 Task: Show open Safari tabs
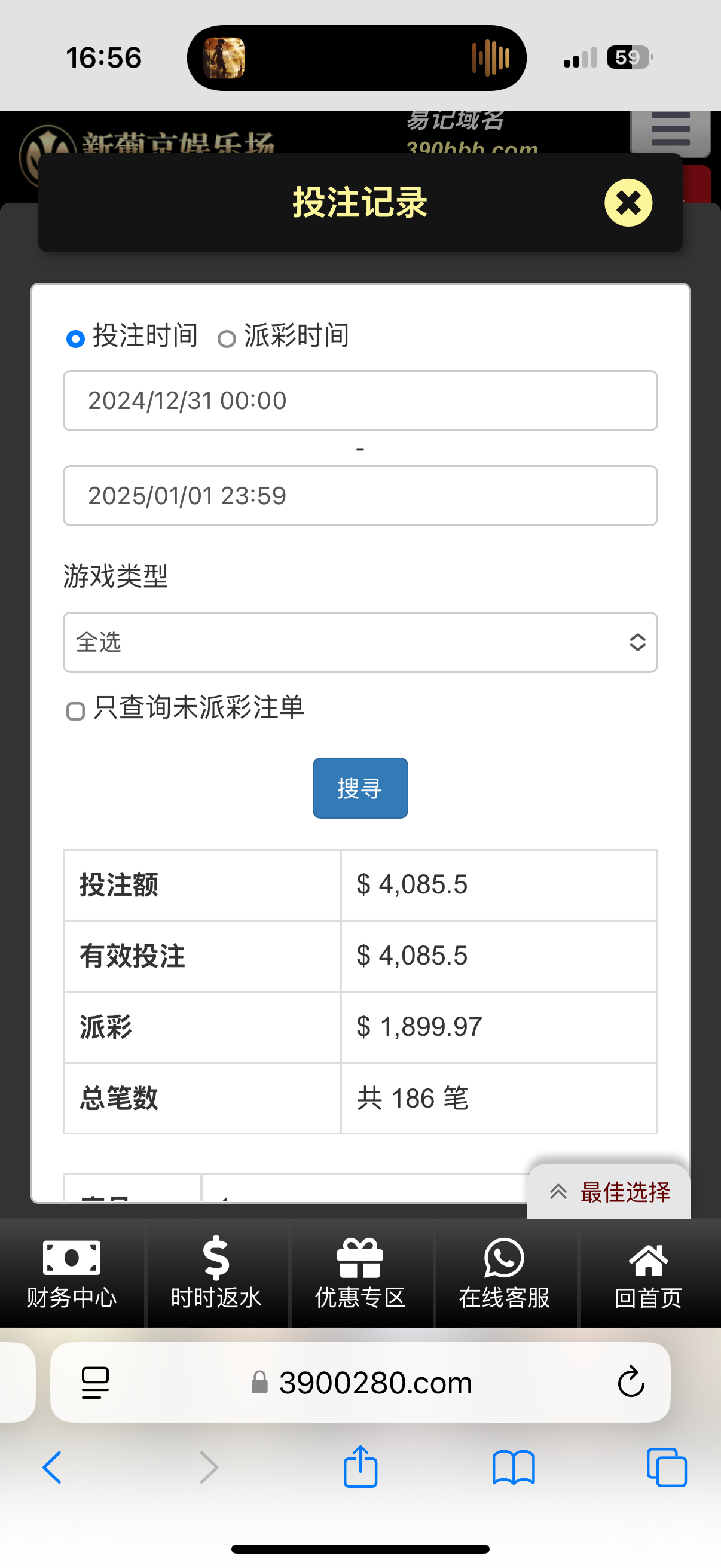click(x=667, y=1467)
